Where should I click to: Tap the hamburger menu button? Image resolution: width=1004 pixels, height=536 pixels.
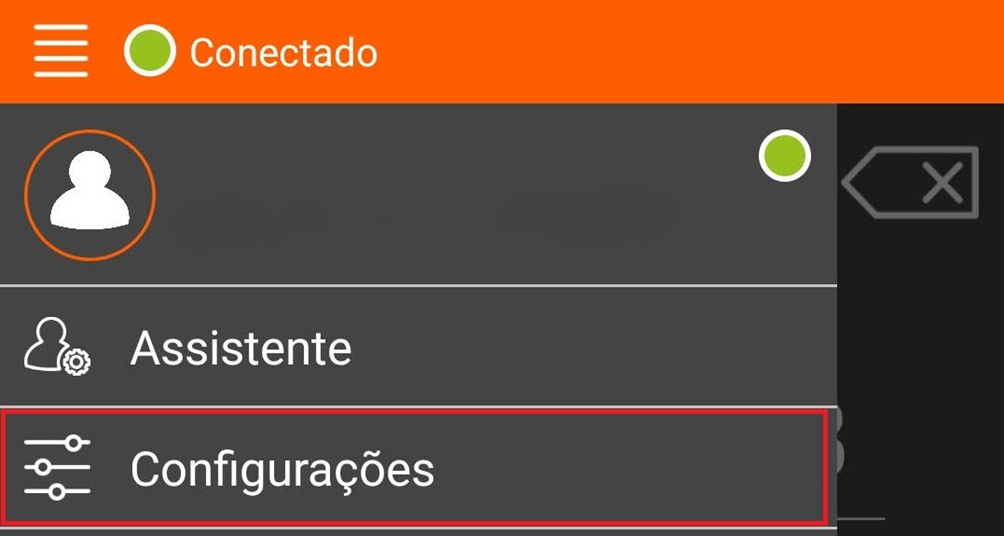[61, 51]
